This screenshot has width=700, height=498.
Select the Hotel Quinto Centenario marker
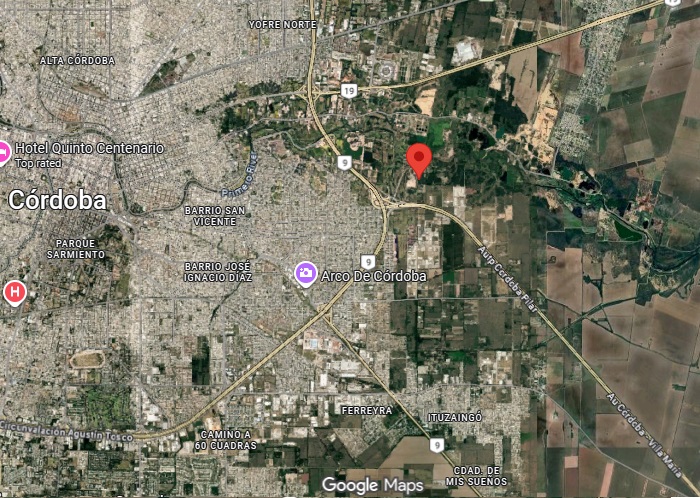tap(3, 153)
